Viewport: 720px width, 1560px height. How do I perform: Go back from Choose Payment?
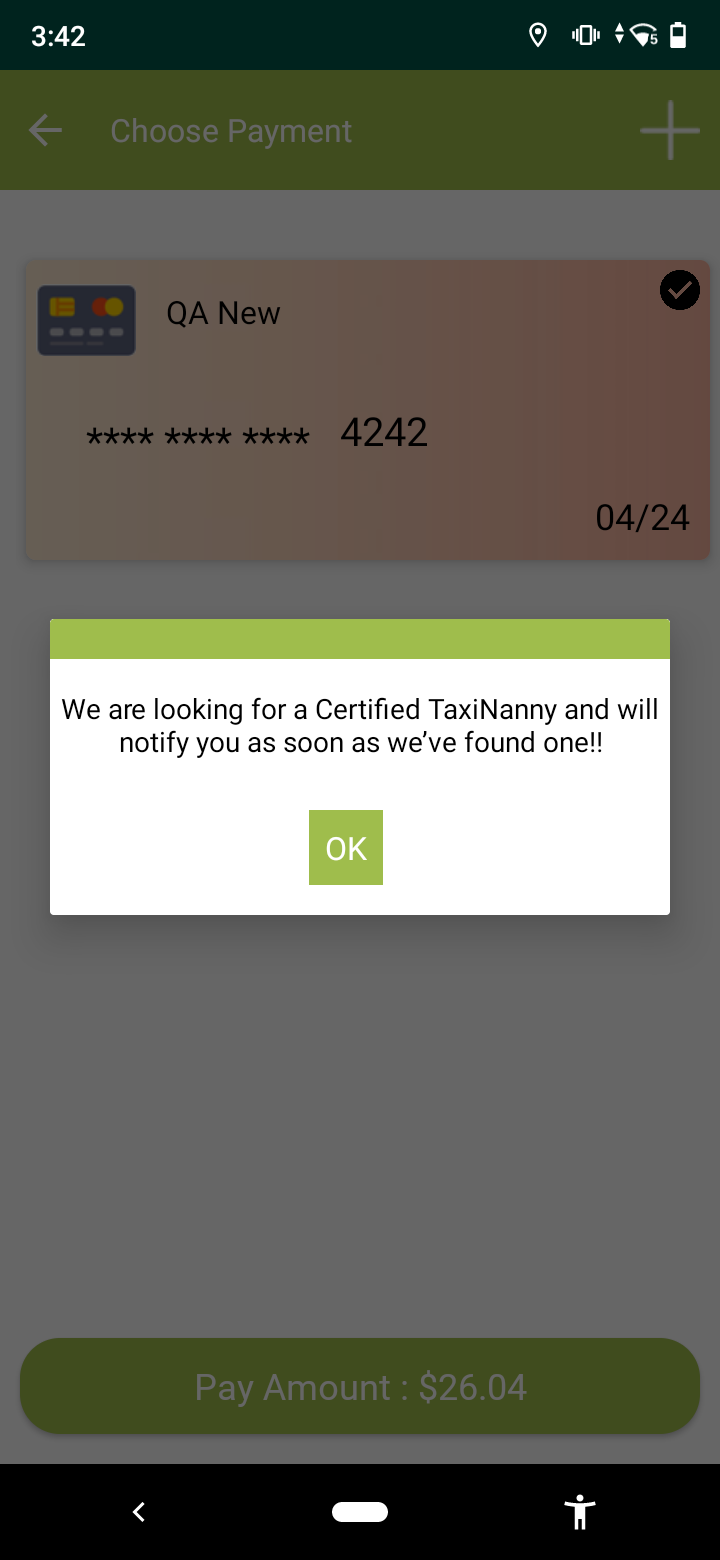point(45,131)
